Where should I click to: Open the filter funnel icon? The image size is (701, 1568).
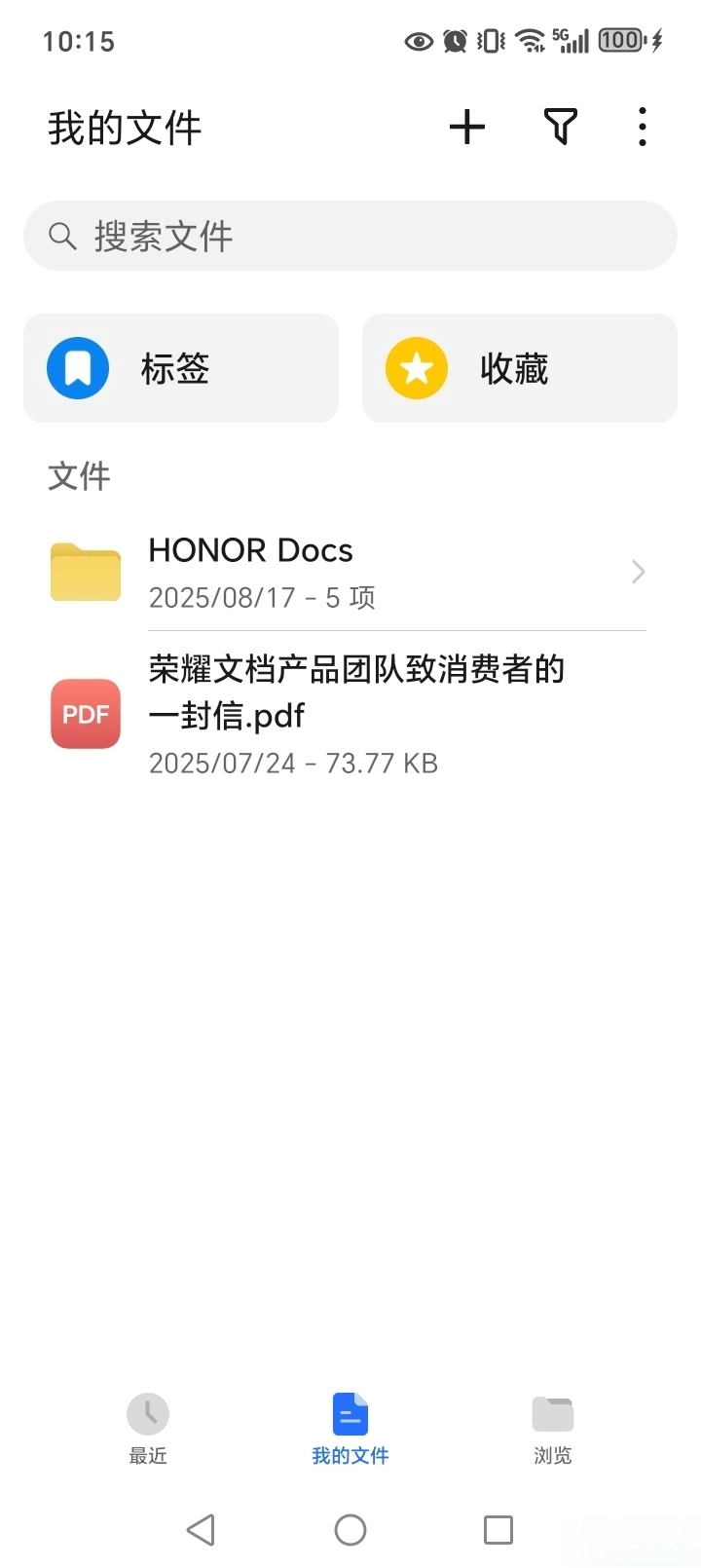point(561,128)
